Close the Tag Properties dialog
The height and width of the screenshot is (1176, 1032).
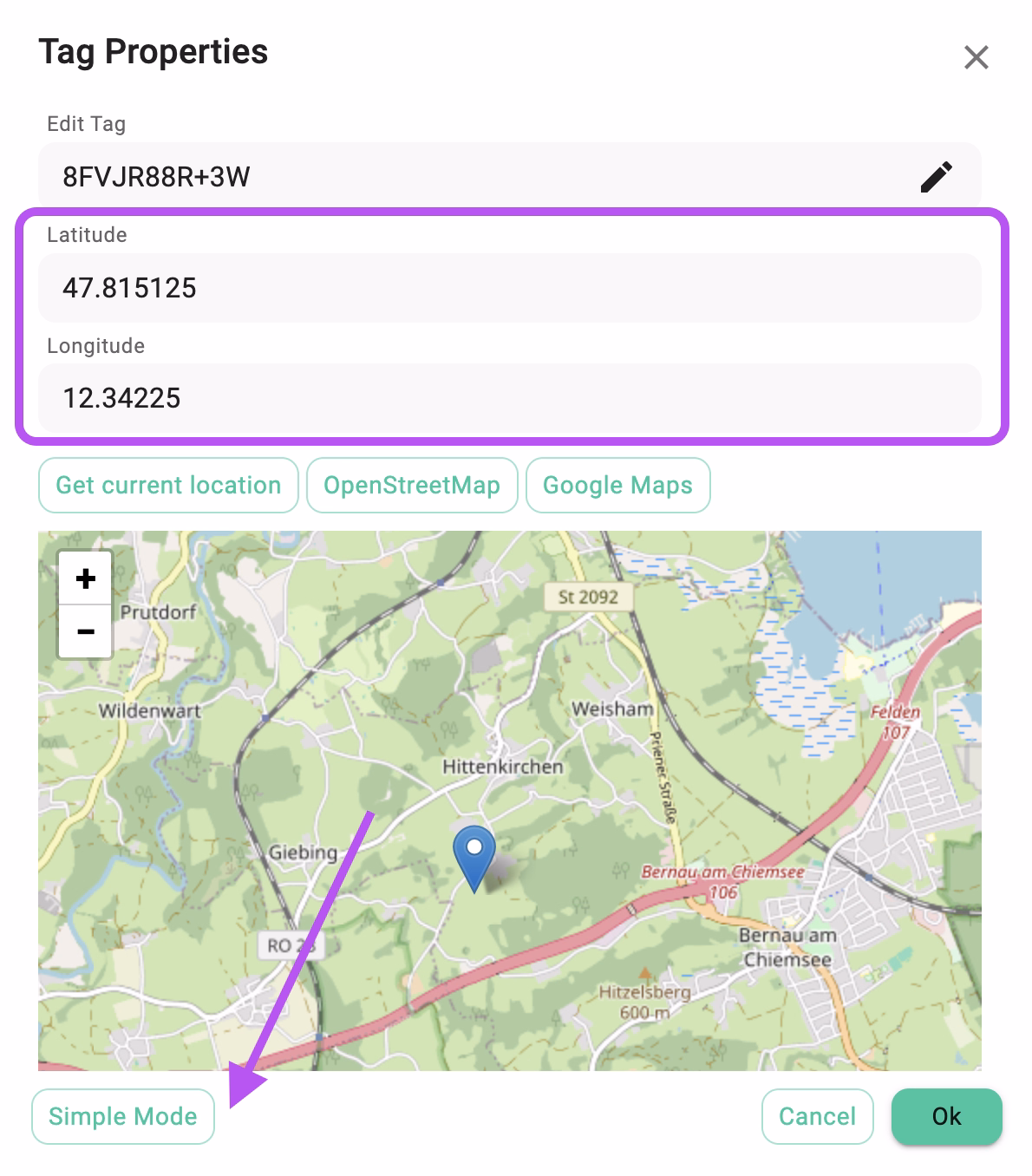click(x=976, y=57)
